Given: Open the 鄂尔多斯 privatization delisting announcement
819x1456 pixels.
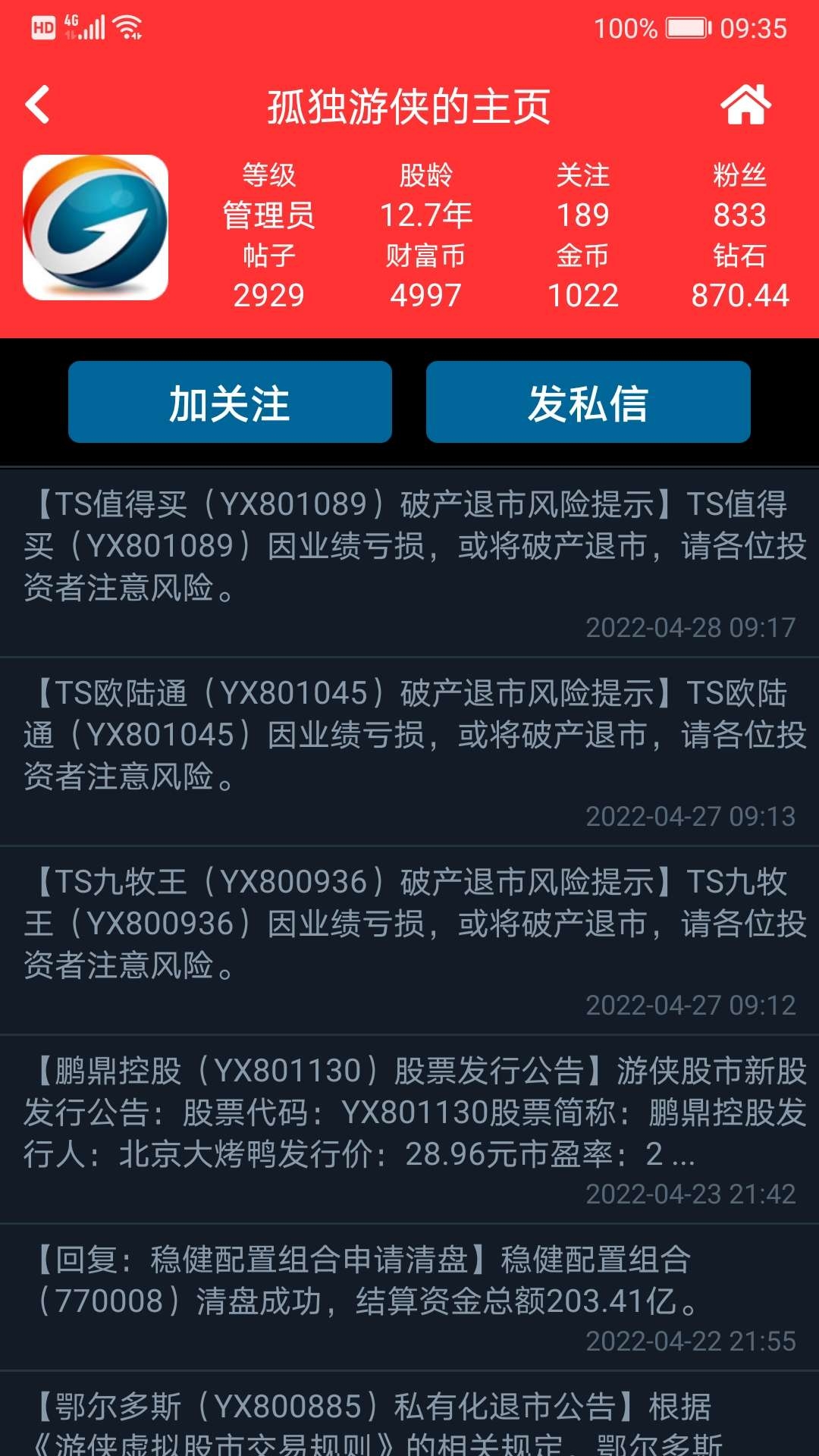Looking at the screenshot, I should 409,1414.
